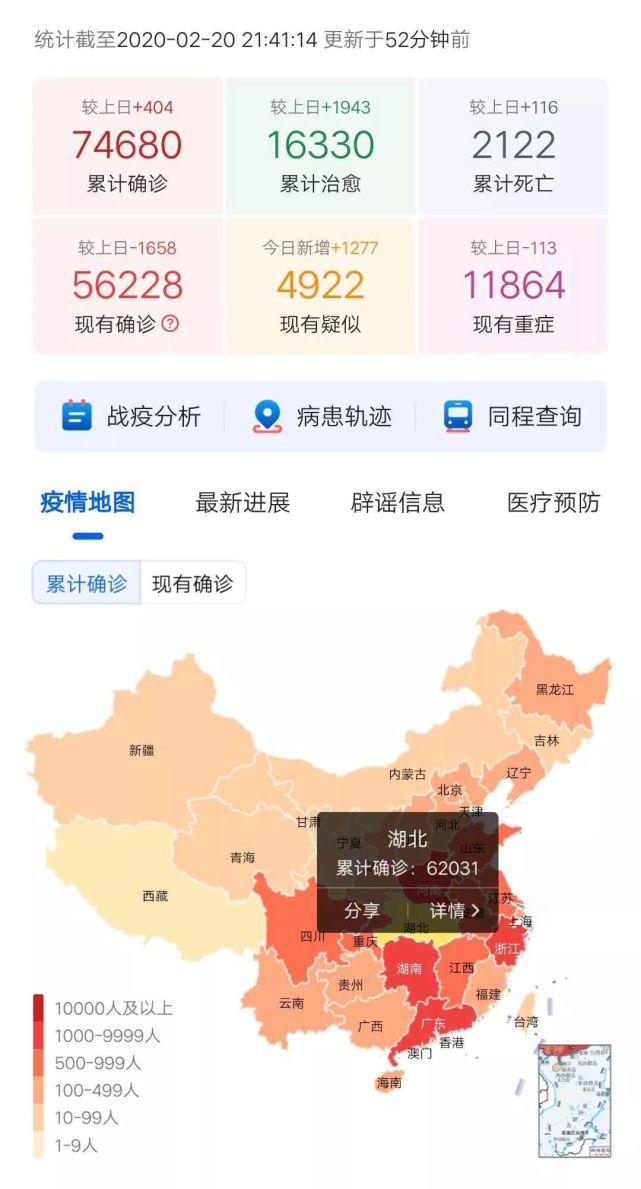Switch to 最新进展 tab
The height and width of the screenshot is (1189, 641).
point(243,503)
